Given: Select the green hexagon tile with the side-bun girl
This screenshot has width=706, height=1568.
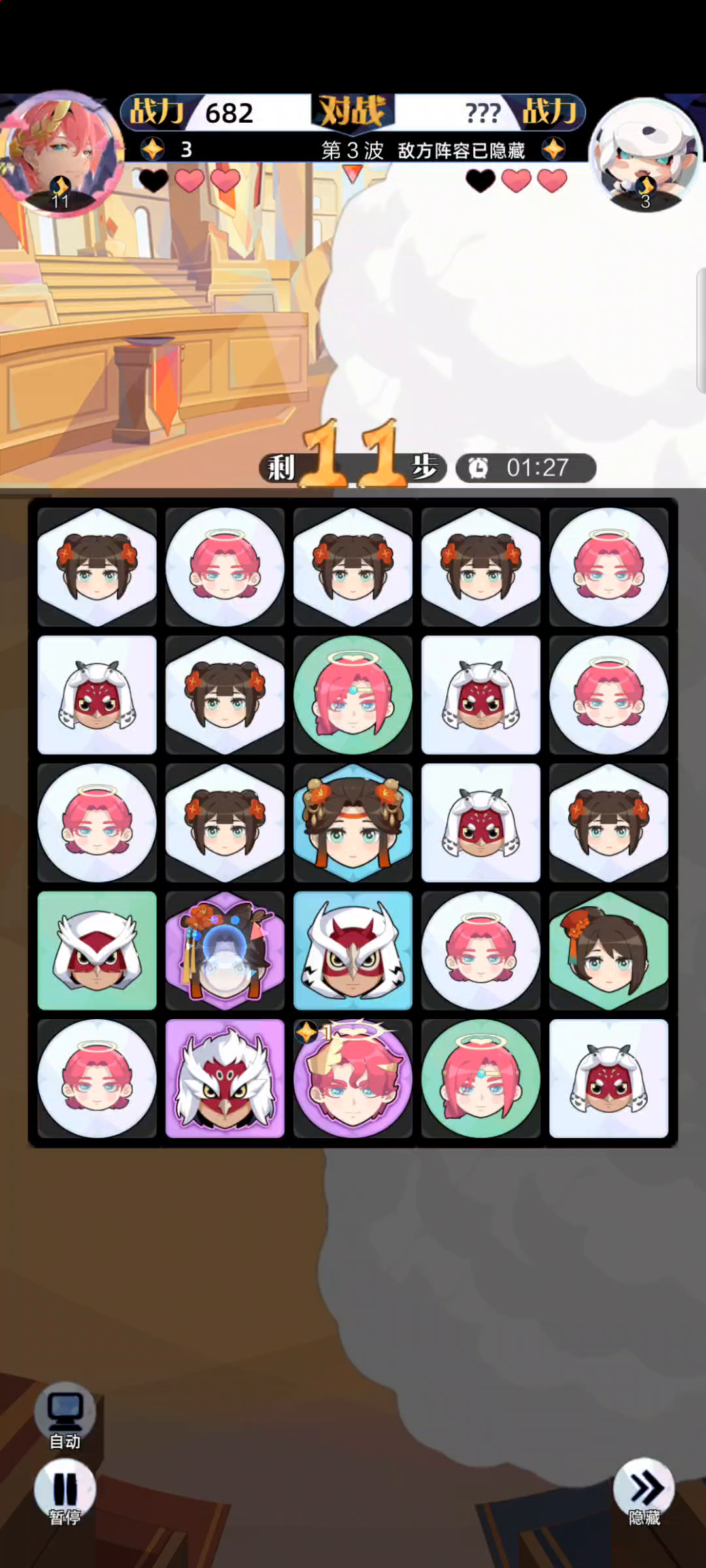Looking at the screenshot, I should click(609, 951).
